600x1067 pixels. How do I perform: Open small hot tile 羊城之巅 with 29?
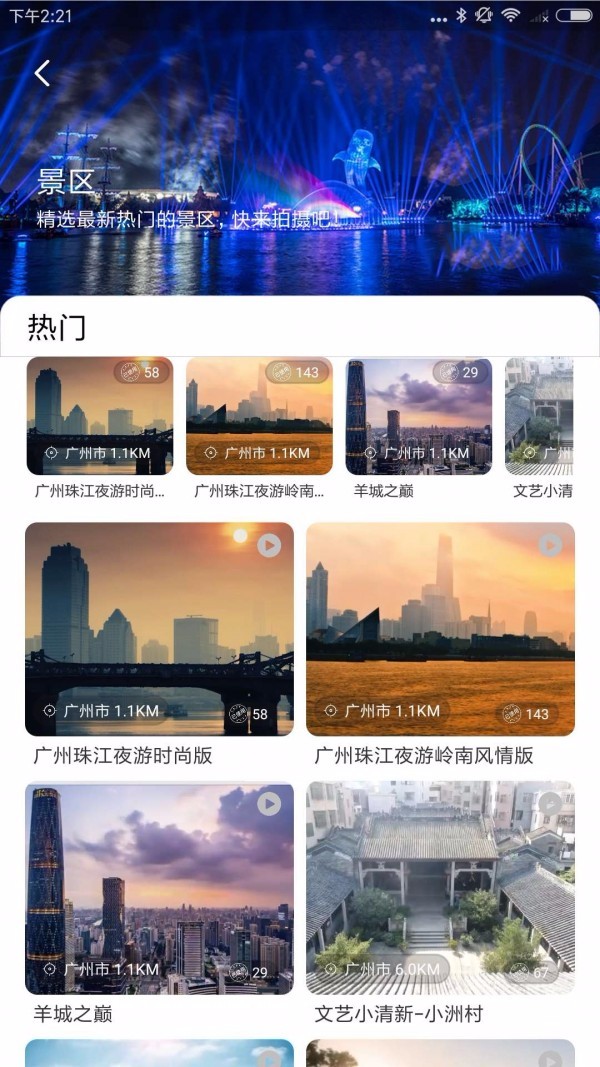(x=418, y=416)
